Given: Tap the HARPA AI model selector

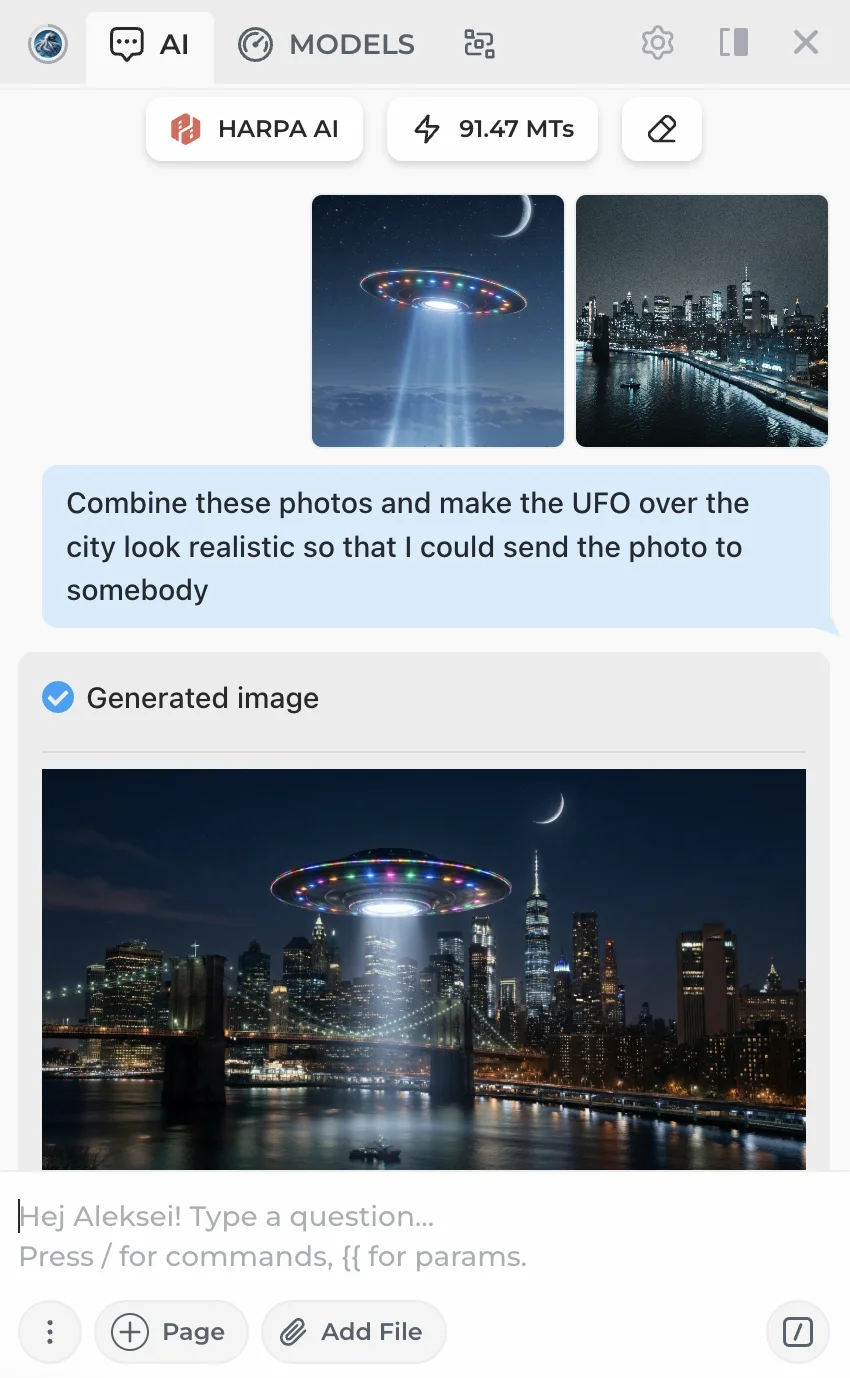Looking at the screenshot, I should pos(254,129).
